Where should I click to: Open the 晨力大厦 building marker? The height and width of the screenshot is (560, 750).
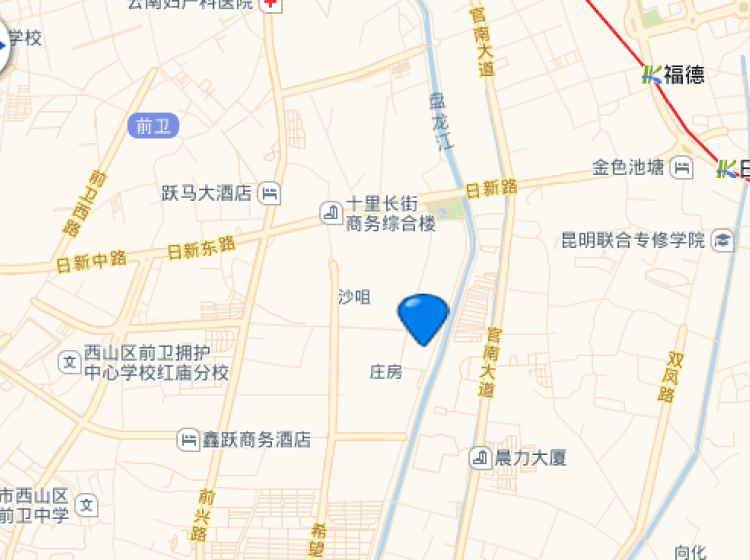click(x=480, y=458)
